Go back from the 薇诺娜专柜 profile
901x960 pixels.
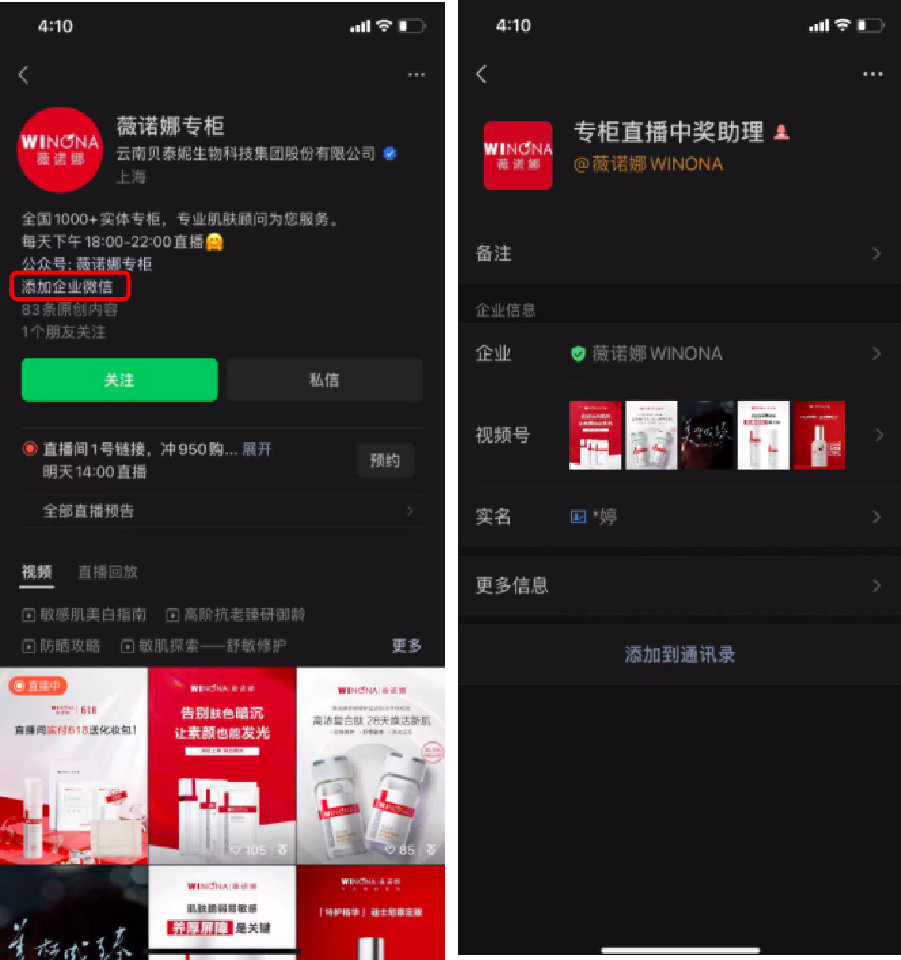(24, 75)
